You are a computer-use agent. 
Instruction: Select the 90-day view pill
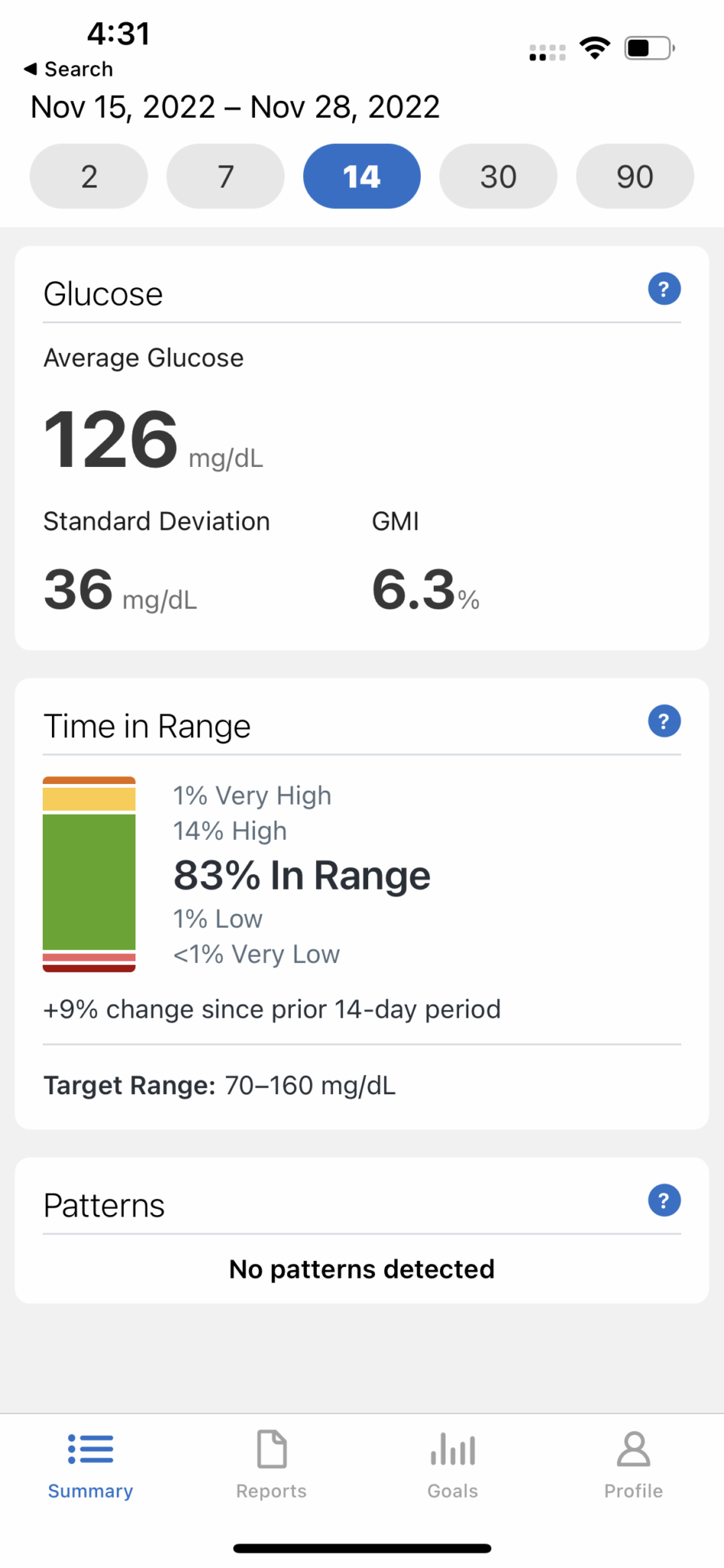pos(634,176)
